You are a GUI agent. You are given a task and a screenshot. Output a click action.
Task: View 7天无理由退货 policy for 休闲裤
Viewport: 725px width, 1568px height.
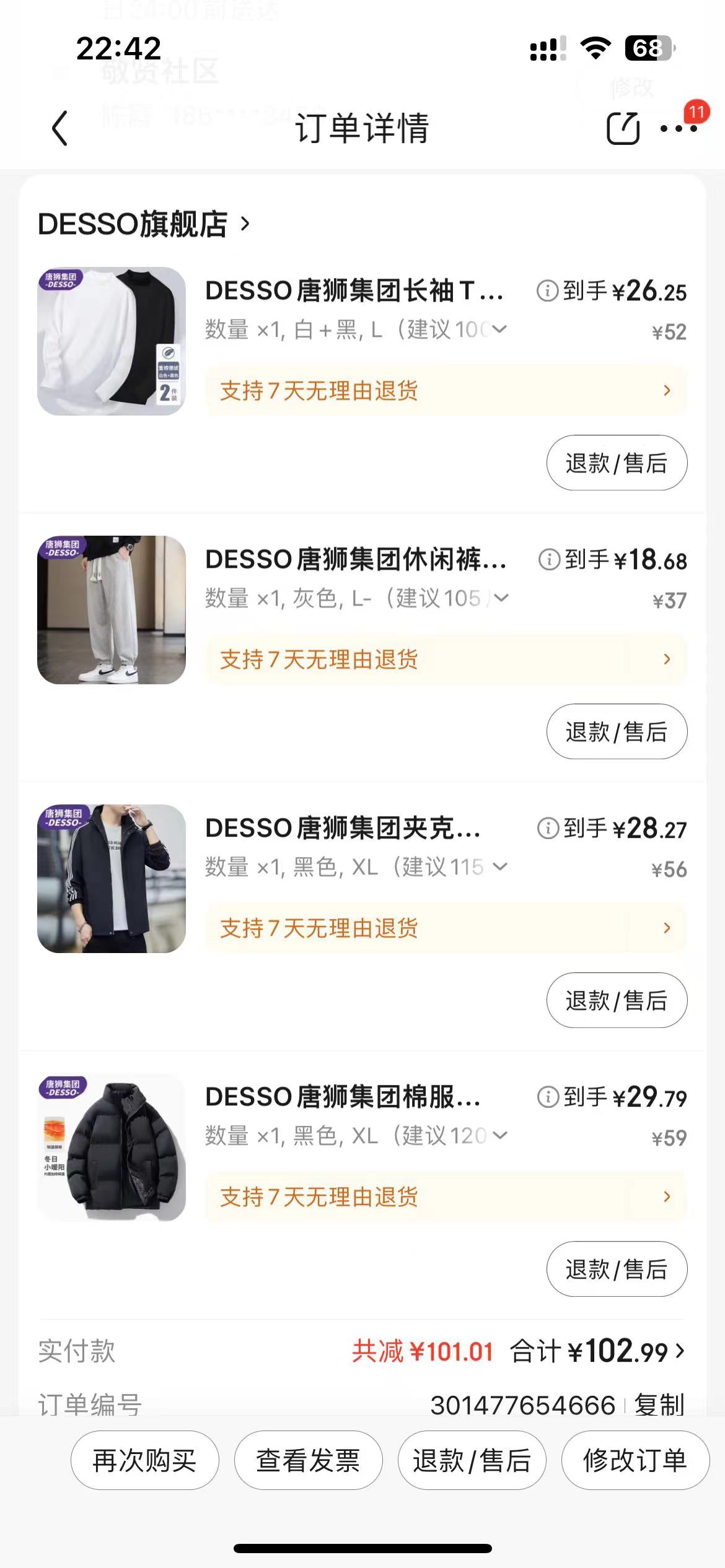click(446, 660)
